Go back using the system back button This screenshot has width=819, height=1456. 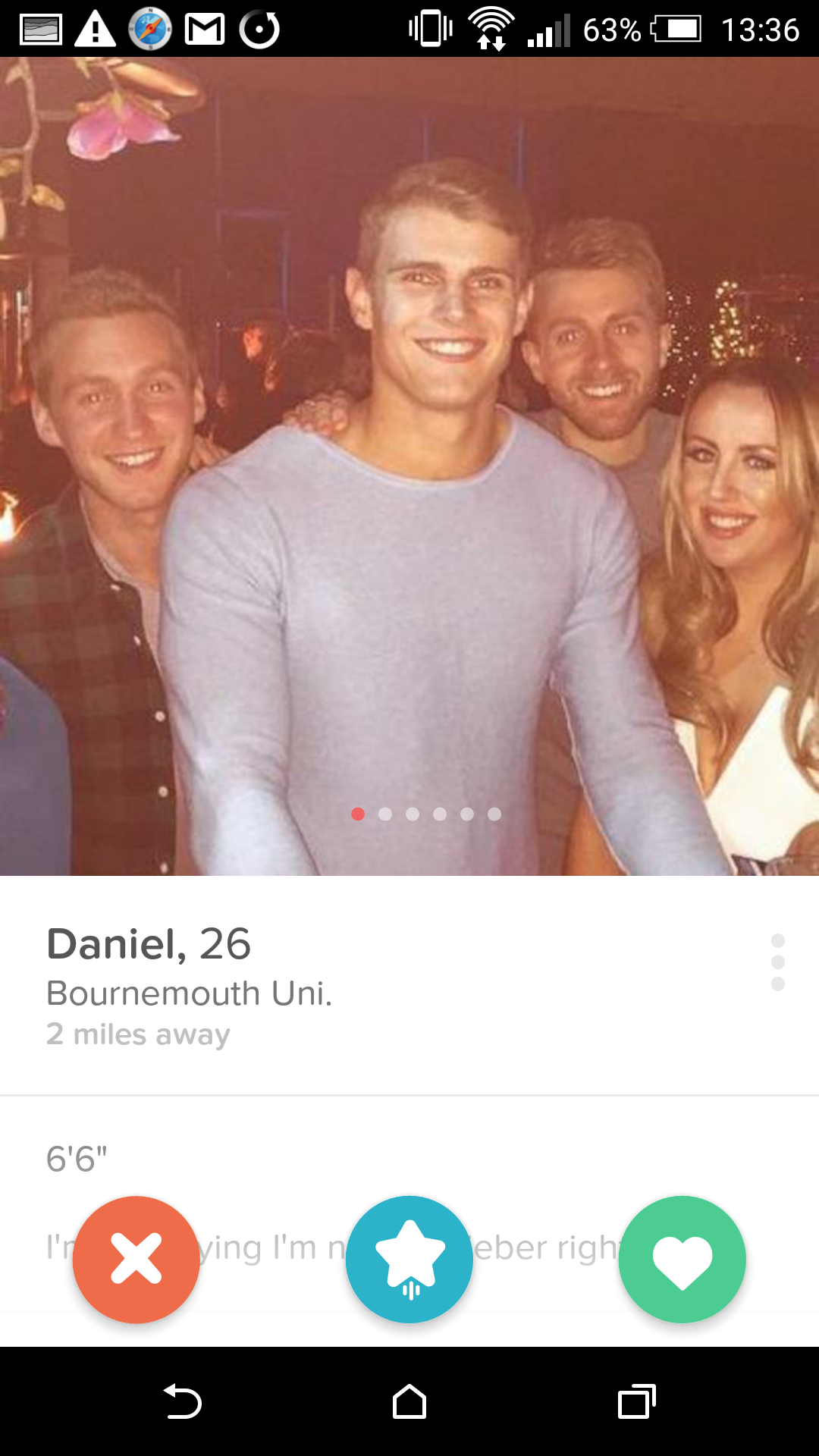(x=183, y=1401)
